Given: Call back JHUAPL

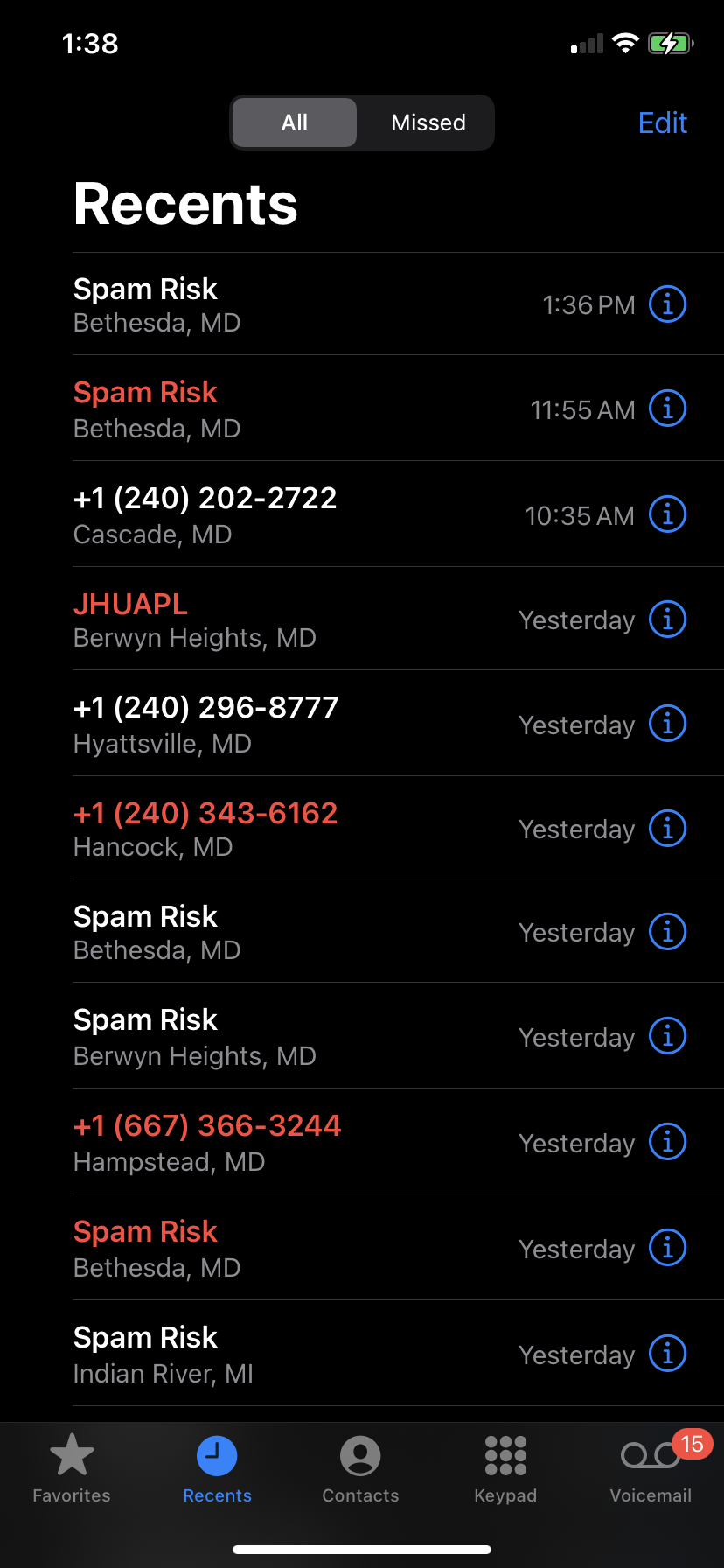Looking at the screenshot, I should coord(262,619).
